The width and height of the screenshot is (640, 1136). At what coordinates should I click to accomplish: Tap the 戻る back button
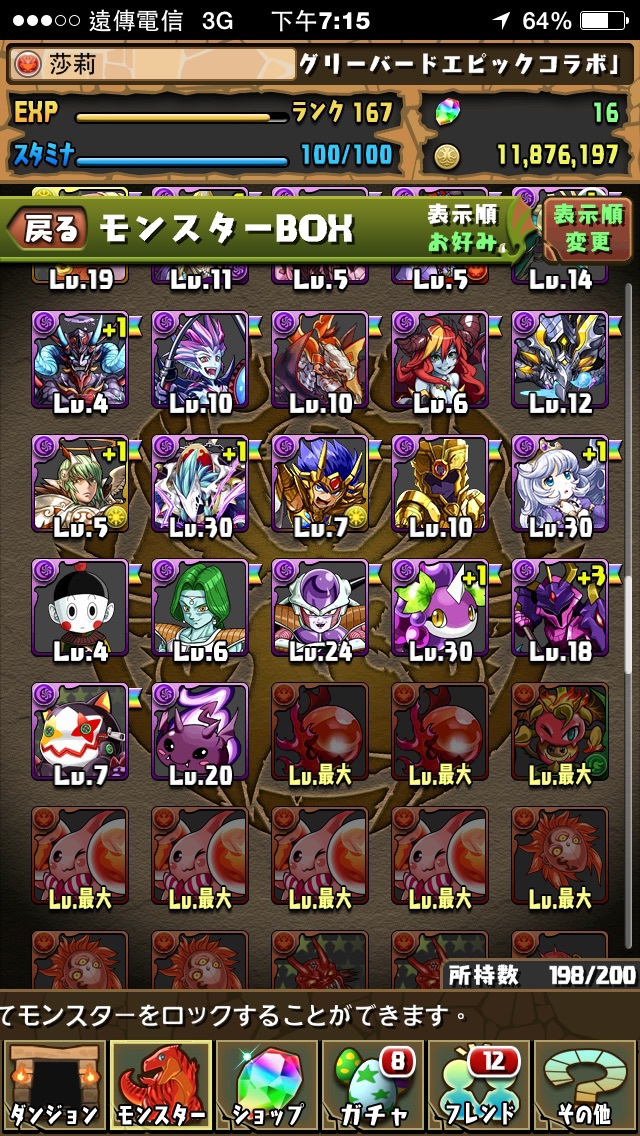(x=52, y=230)
